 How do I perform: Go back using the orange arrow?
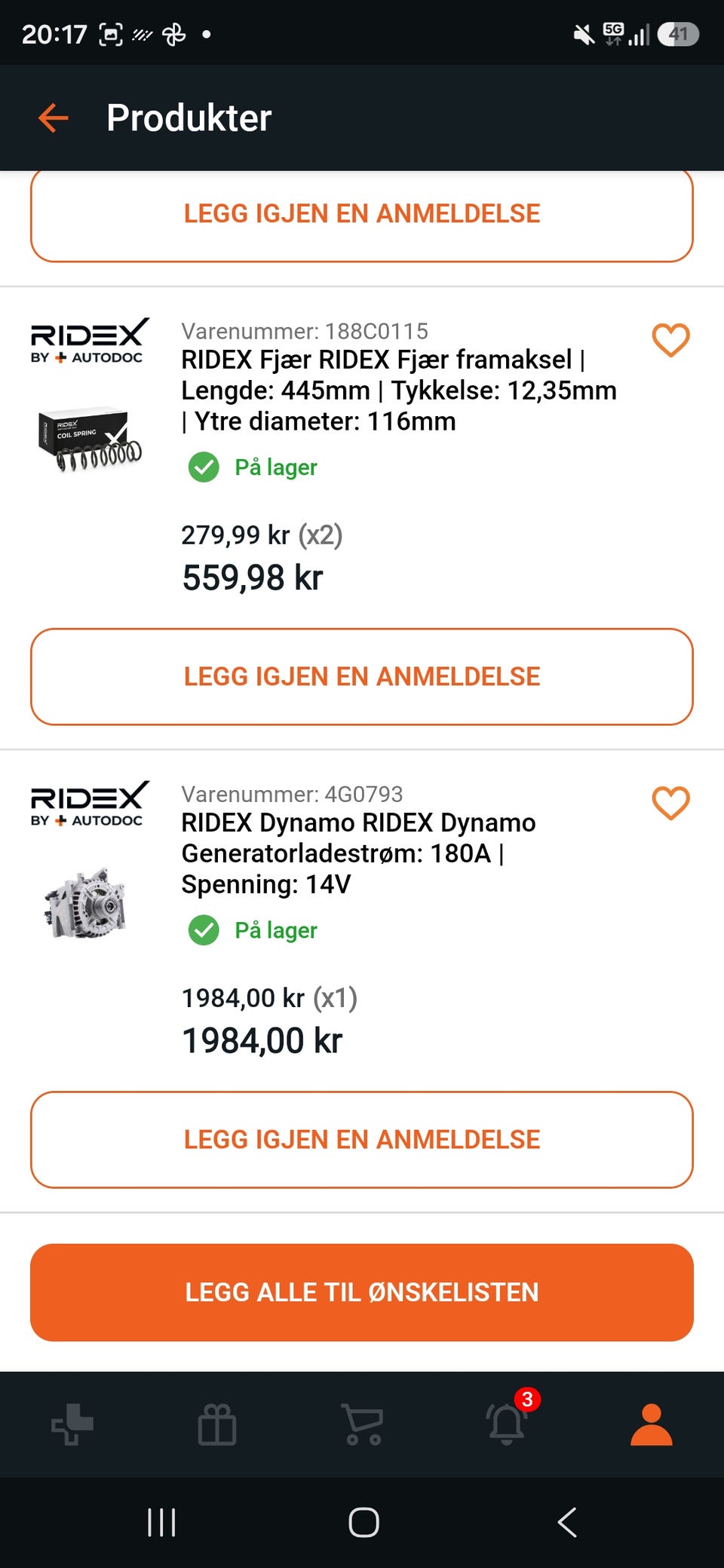coord(54,118)
